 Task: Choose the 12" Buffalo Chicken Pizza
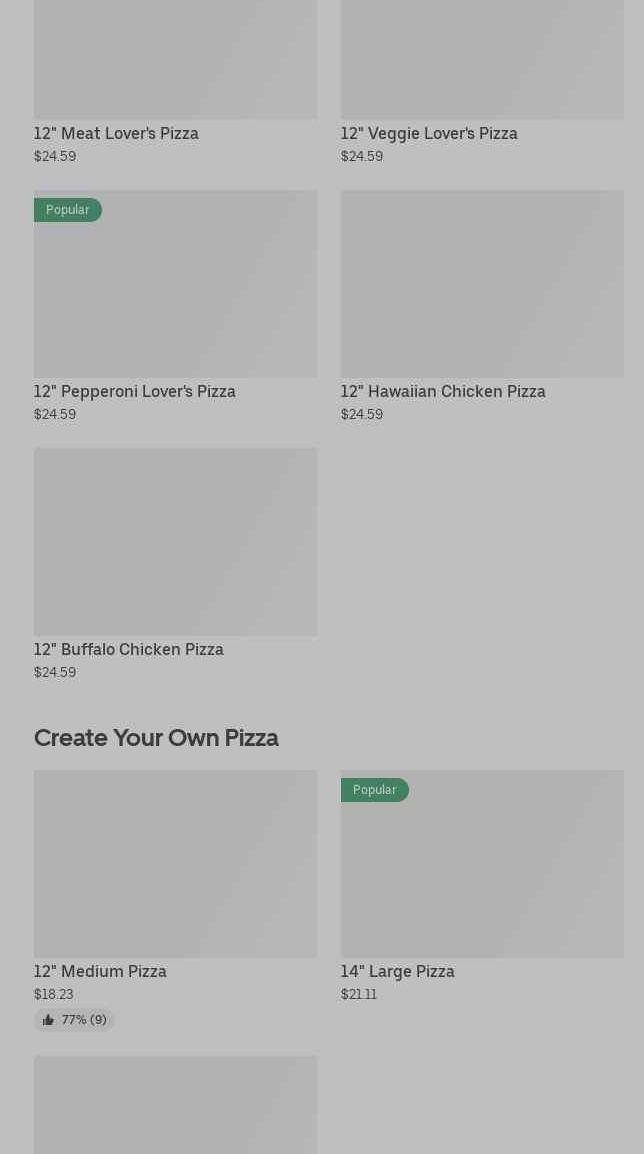175,565
